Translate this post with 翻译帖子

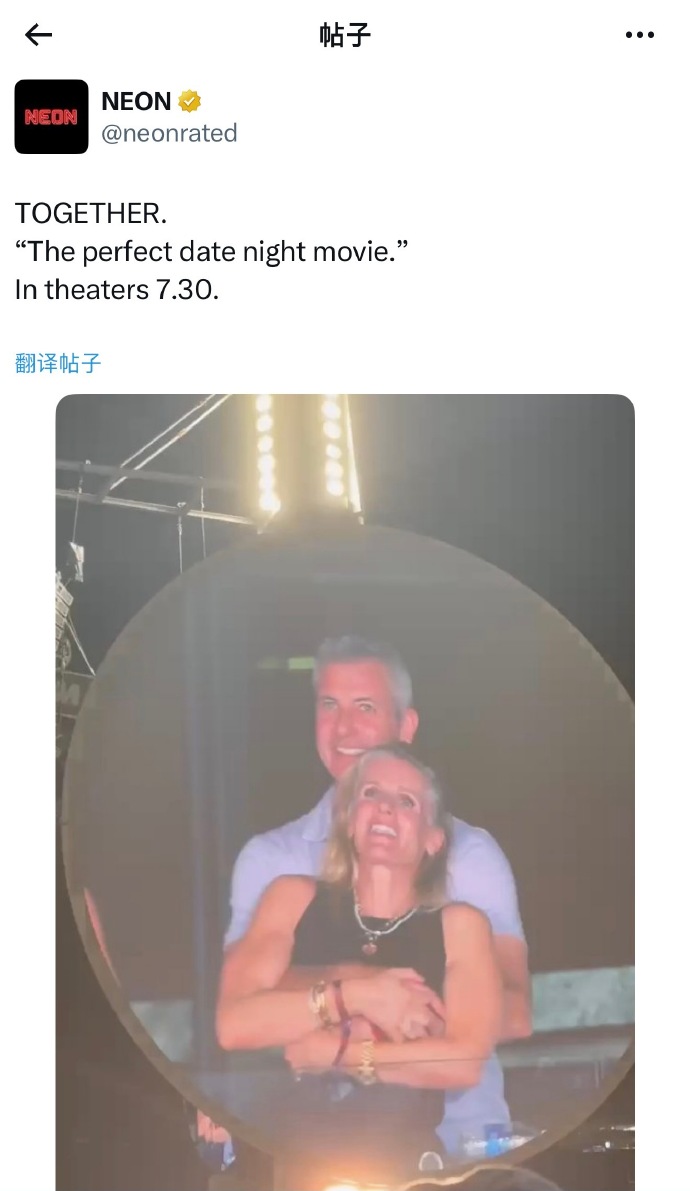click(x=58, y=363)
